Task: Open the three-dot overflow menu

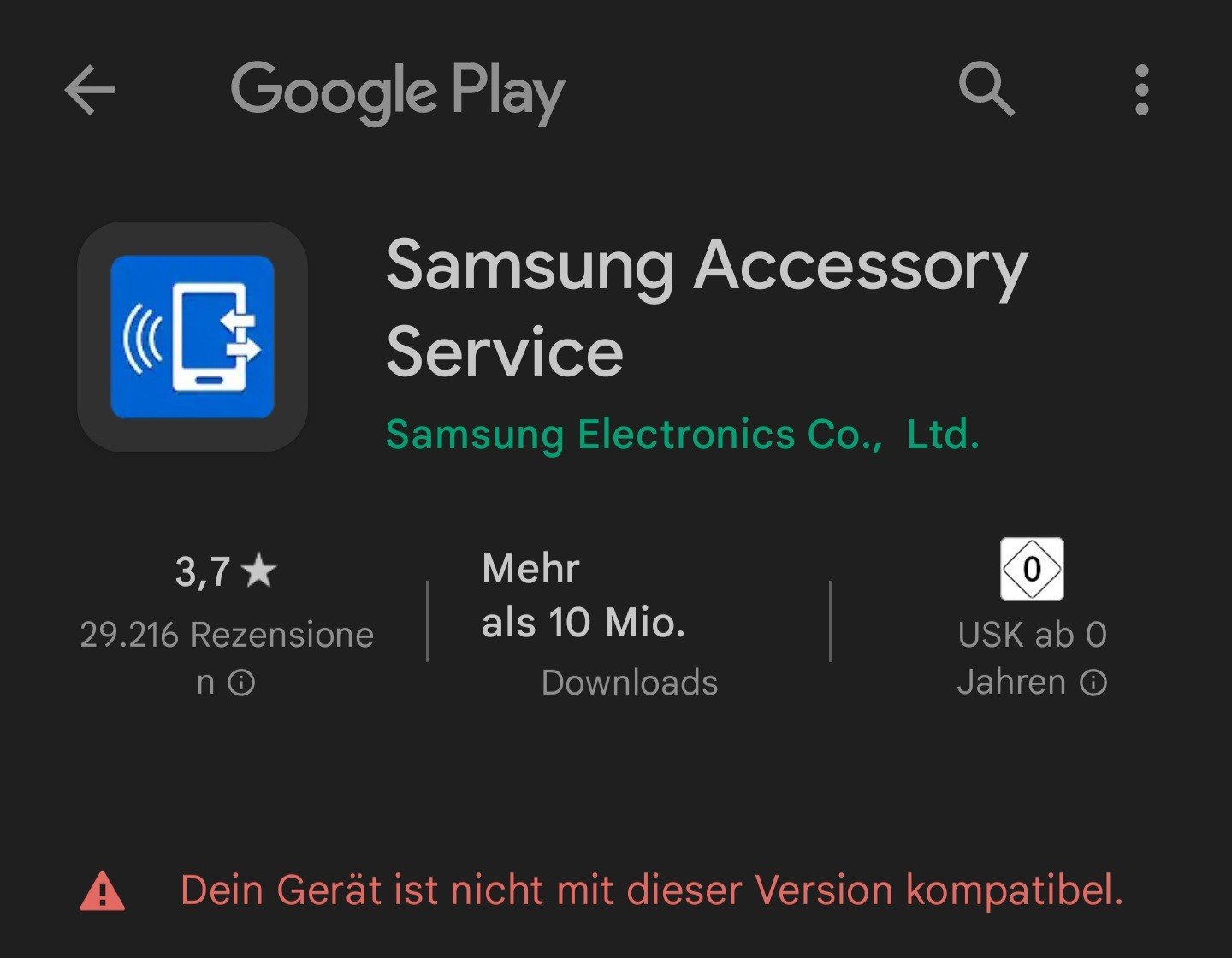Action: (x=1141, y=89)
